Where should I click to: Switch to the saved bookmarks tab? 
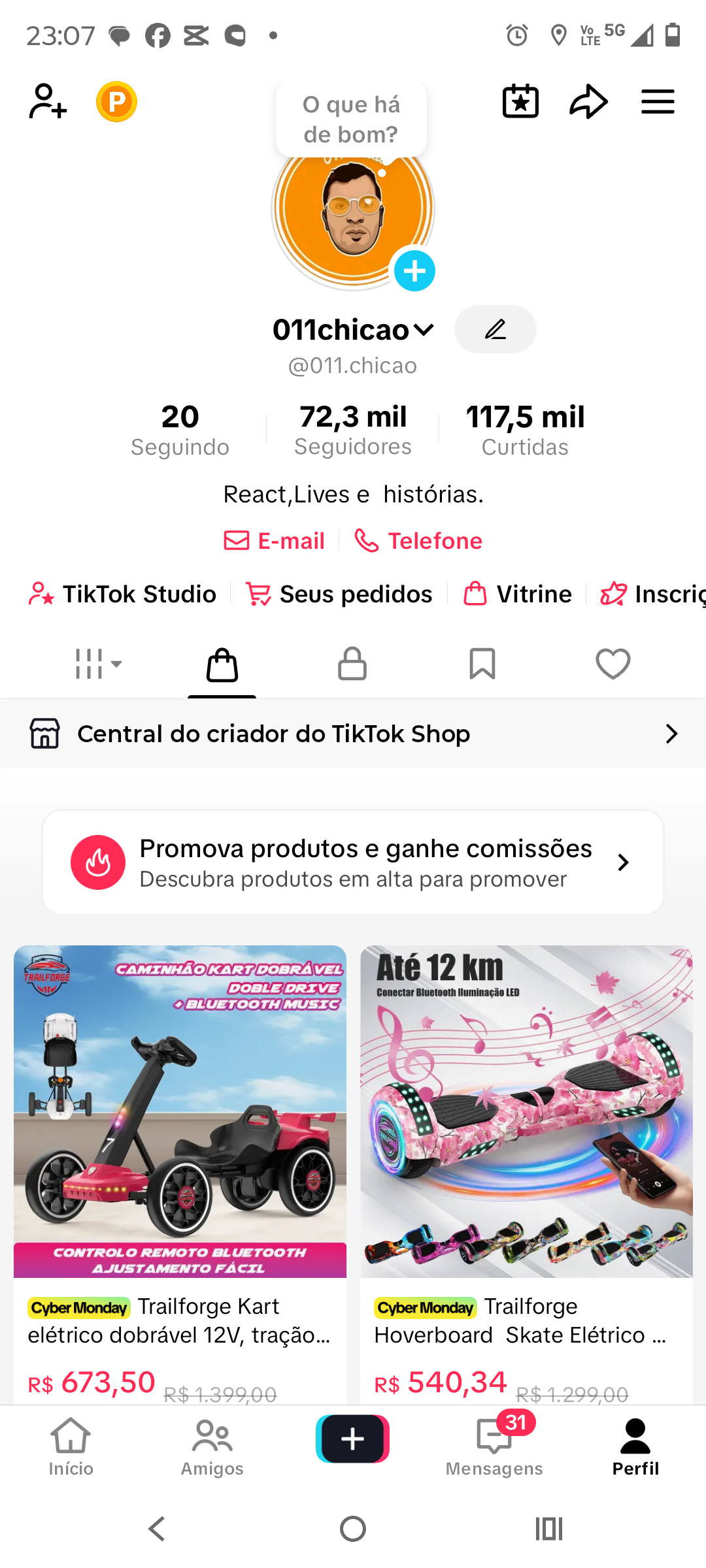[482, 664]
